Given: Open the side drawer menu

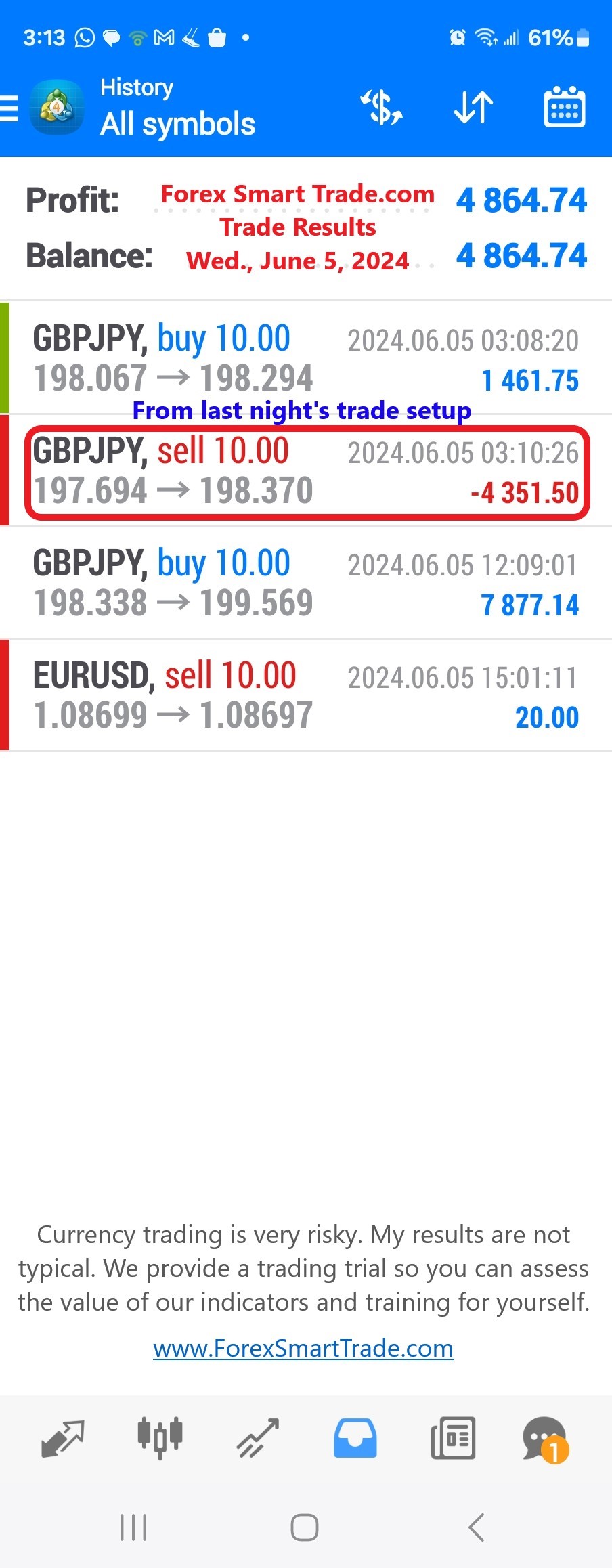Looking at the screenshot, I should tap(9, 108).
